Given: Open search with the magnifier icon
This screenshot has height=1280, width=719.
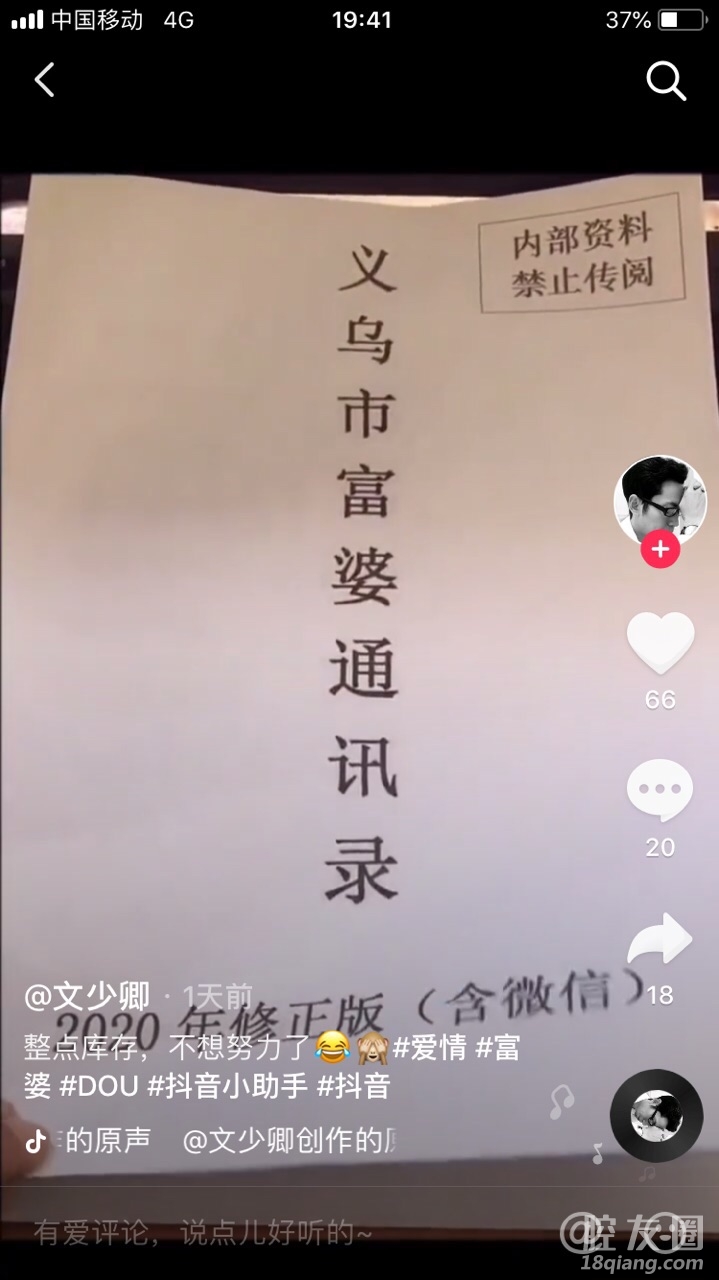Looking at the screenshot, I should point(665,80).
